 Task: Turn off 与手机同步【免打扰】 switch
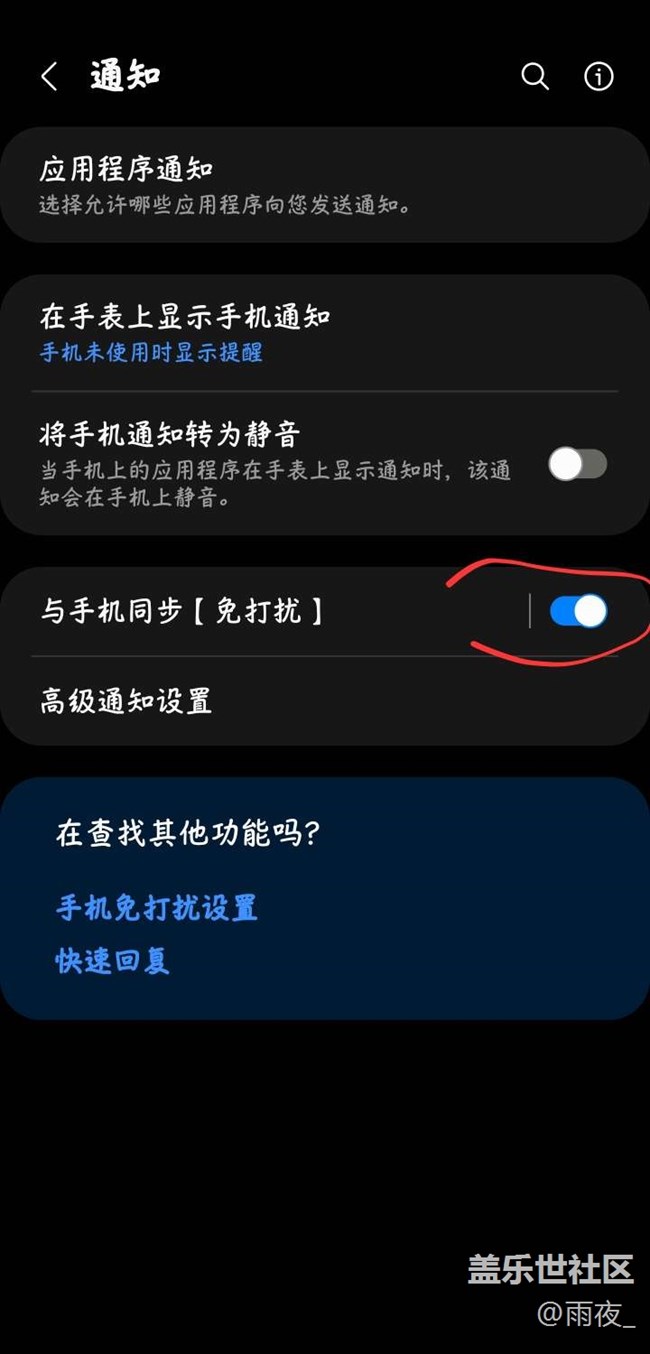(x=578, y=611)
